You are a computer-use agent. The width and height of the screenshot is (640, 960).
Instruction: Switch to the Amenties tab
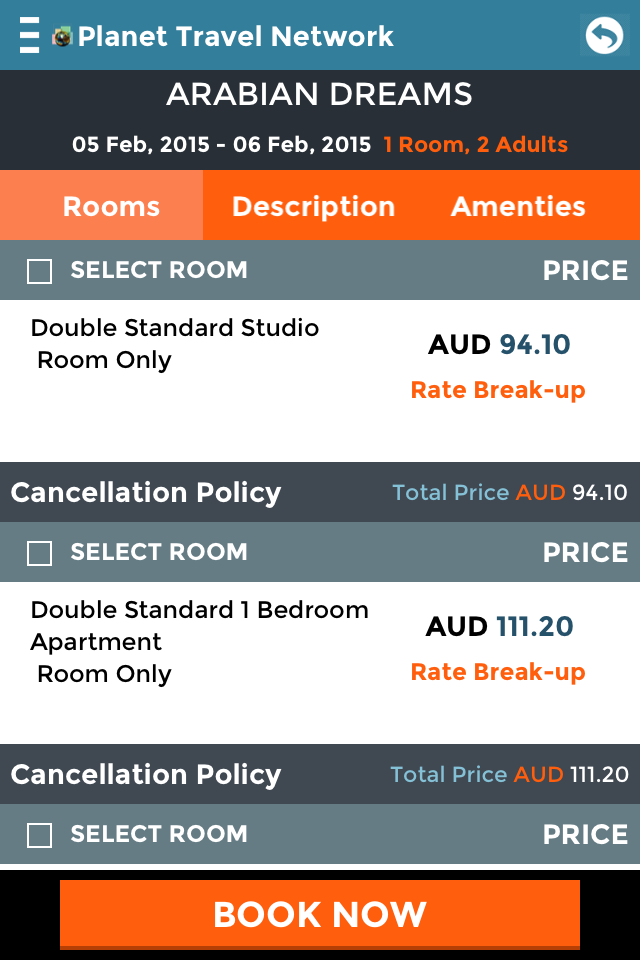coord(518,206)
